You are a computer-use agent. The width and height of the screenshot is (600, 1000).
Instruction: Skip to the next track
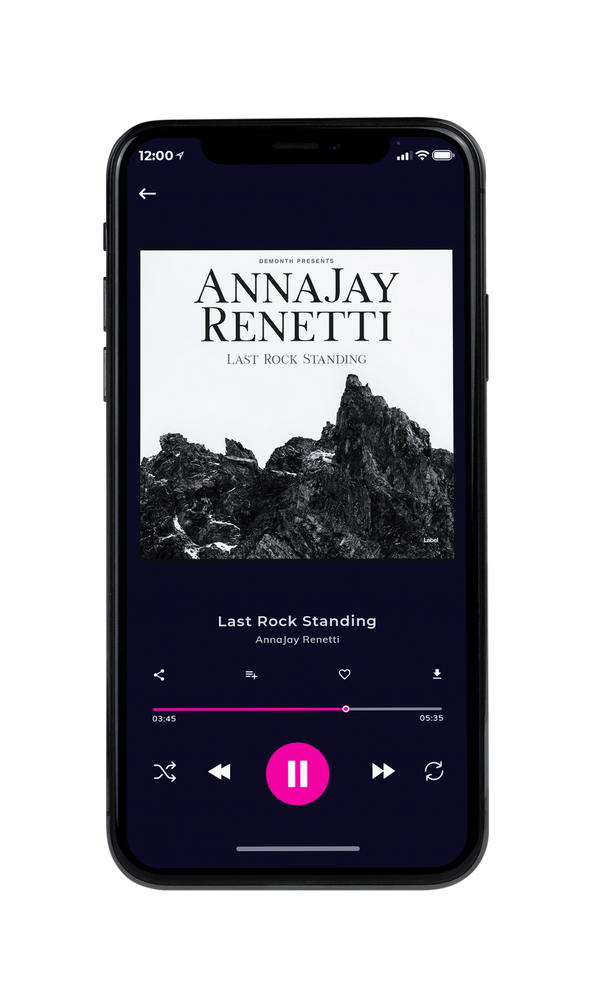coord(383,771)
